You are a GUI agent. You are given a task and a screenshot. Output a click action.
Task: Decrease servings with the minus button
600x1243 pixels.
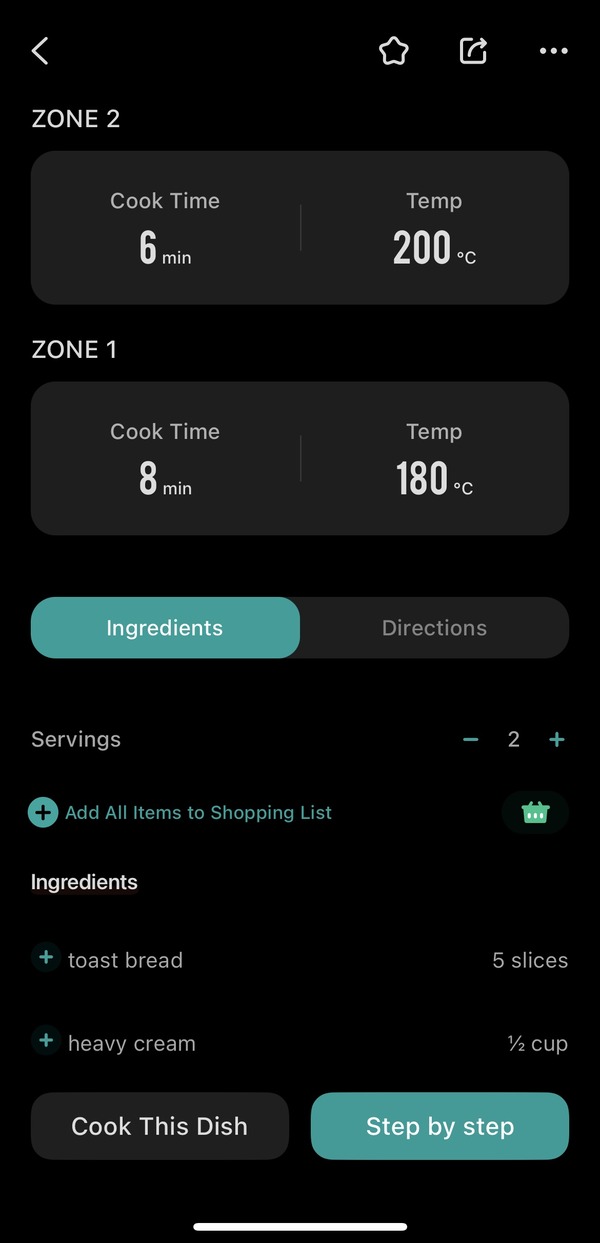tap(471, 740)
